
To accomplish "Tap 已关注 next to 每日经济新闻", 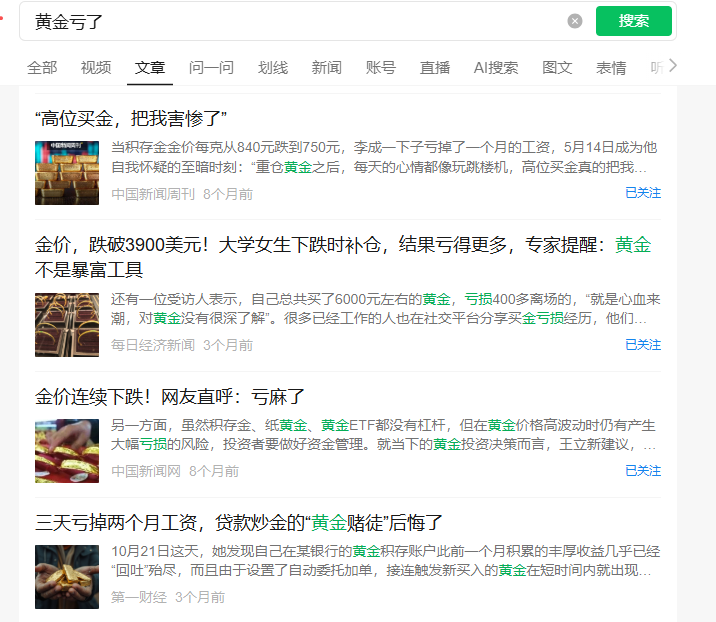I will [x=643, y=345].
